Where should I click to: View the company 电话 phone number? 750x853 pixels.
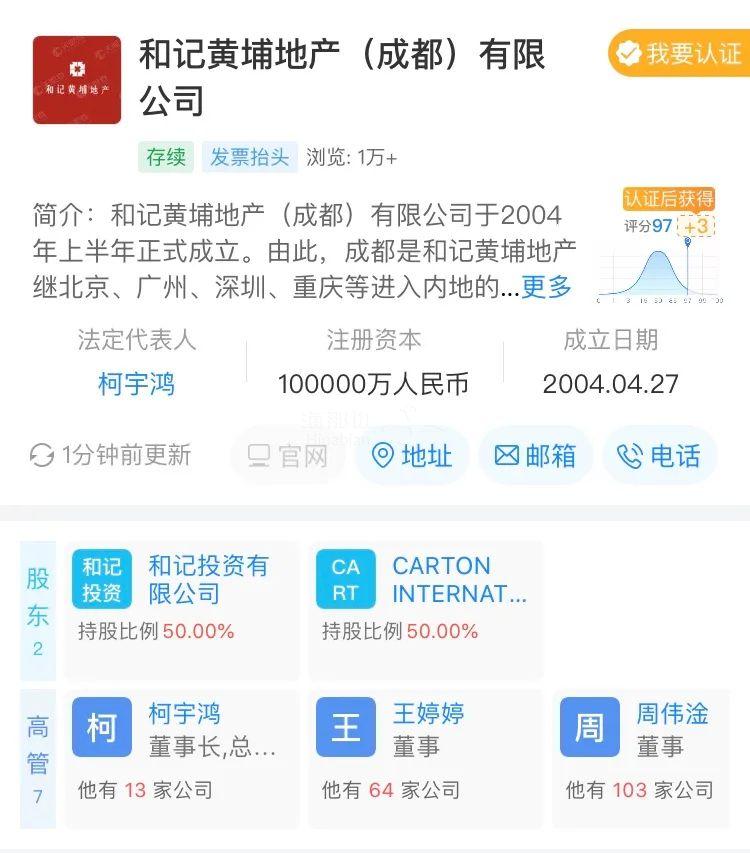(x=660, y=456)
